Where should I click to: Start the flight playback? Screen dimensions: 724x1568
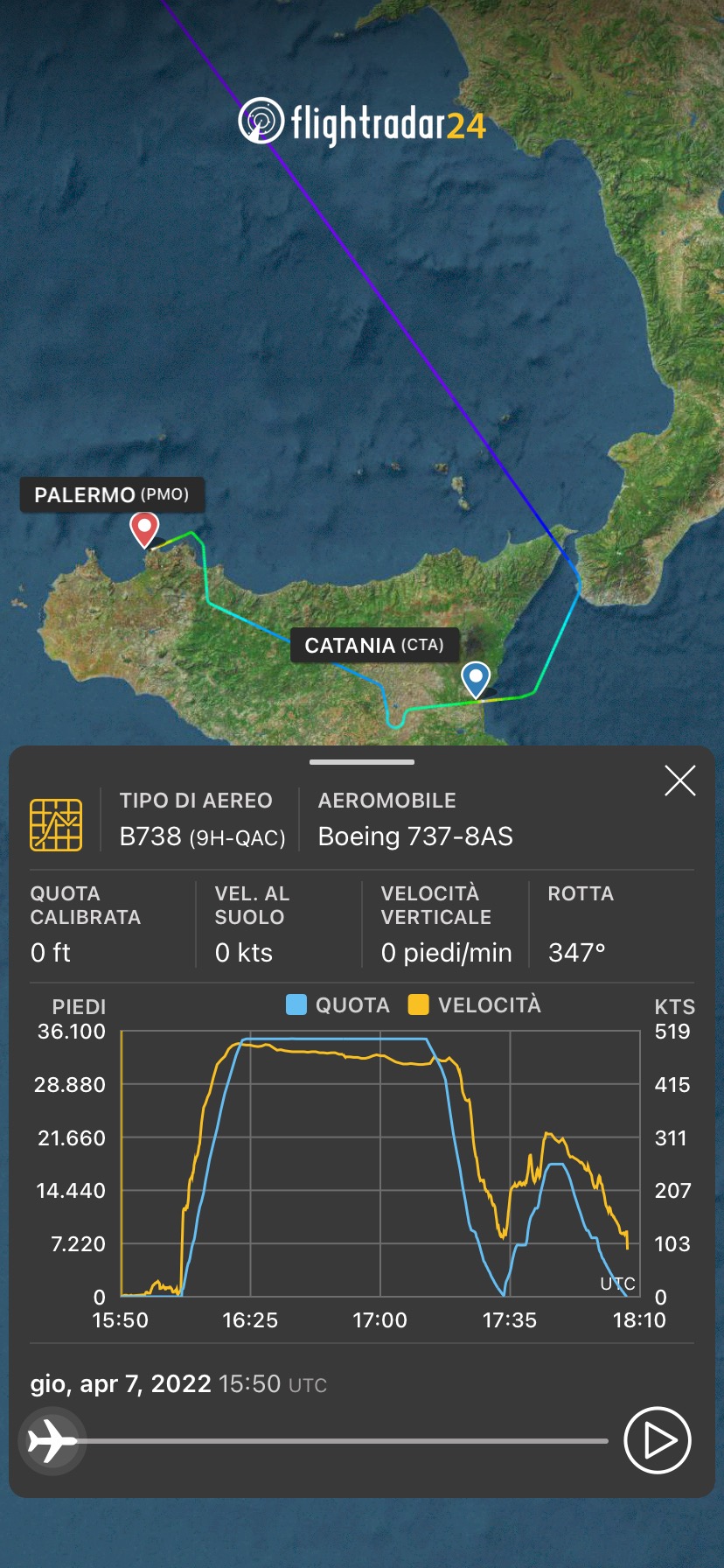pos(658,1440)
